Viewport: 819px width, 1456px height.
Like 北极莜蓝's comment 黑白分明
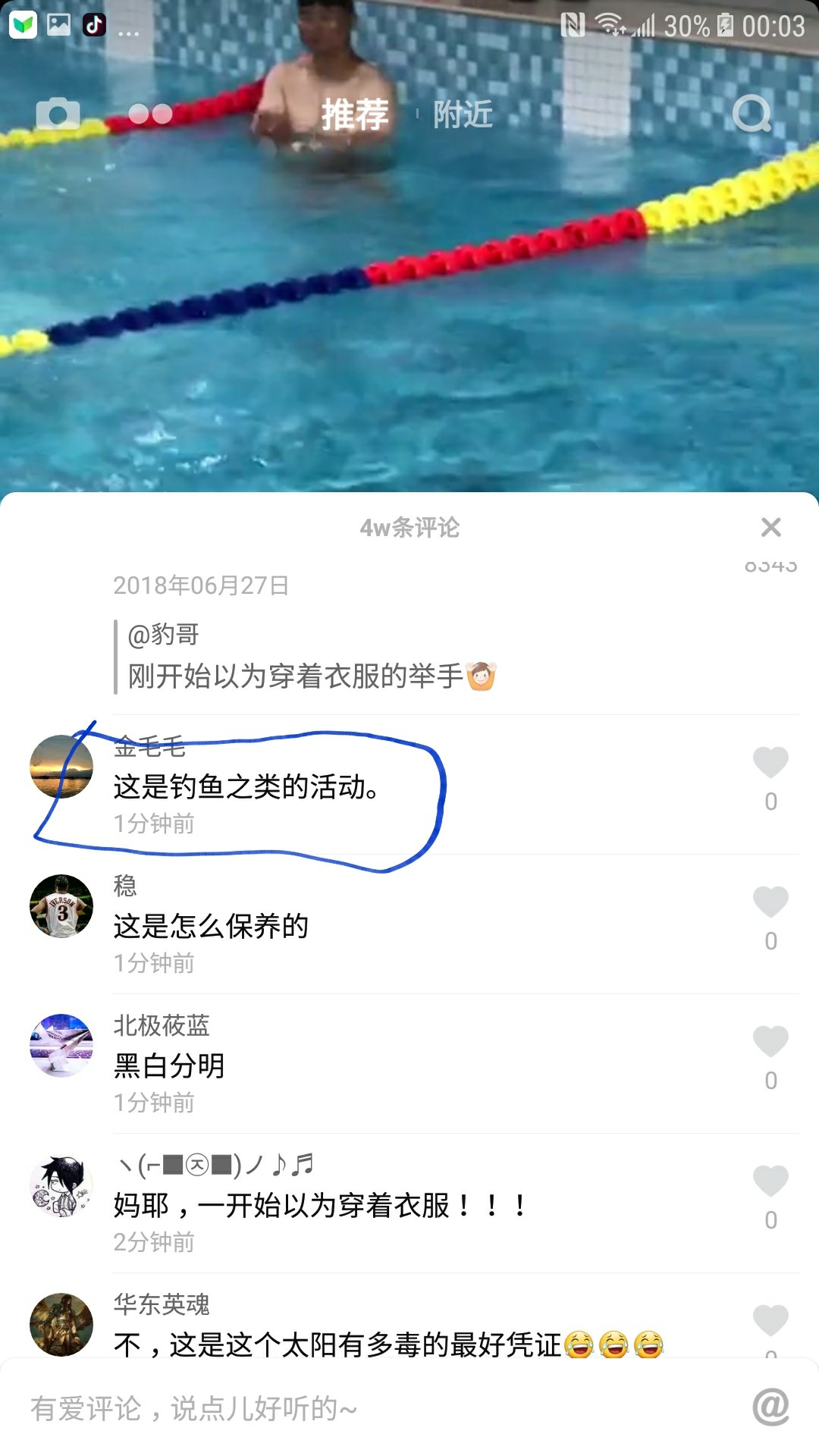[770, 1043]
